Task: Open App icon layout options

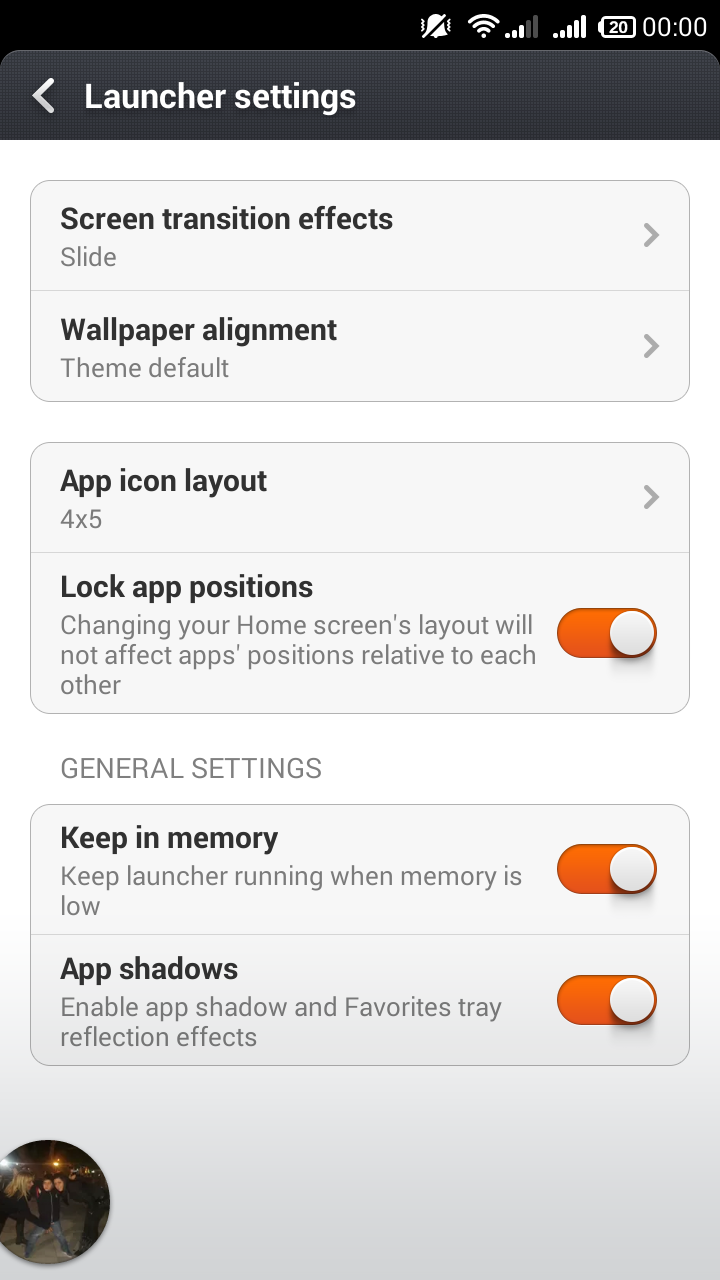Action: pyautogui.click(x=360, y=498)
